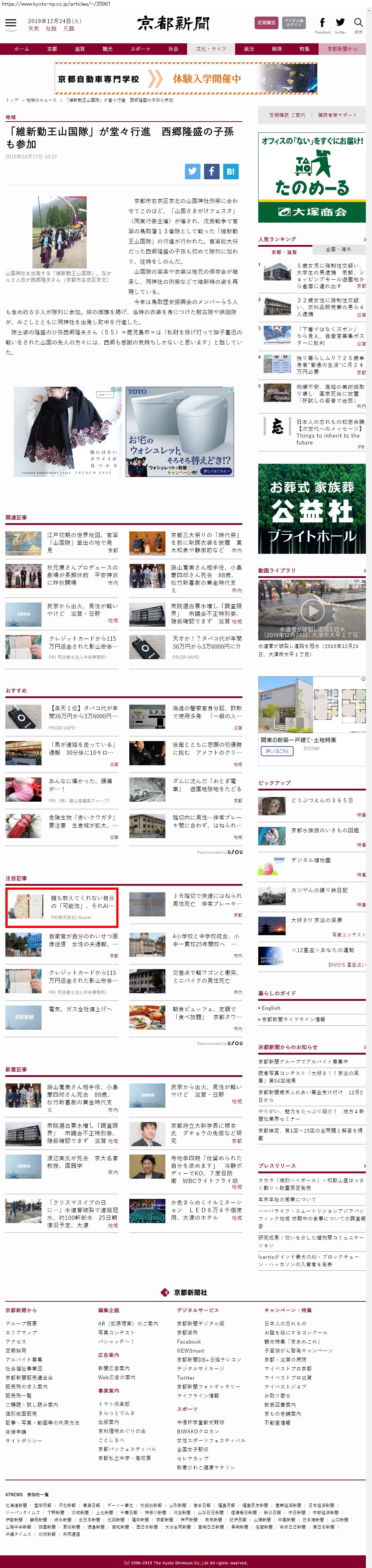This screenshot has width=372, height=1568.
Task: Switch ranking to the 全国・海外 tab
Action: [x=338, y=249]
